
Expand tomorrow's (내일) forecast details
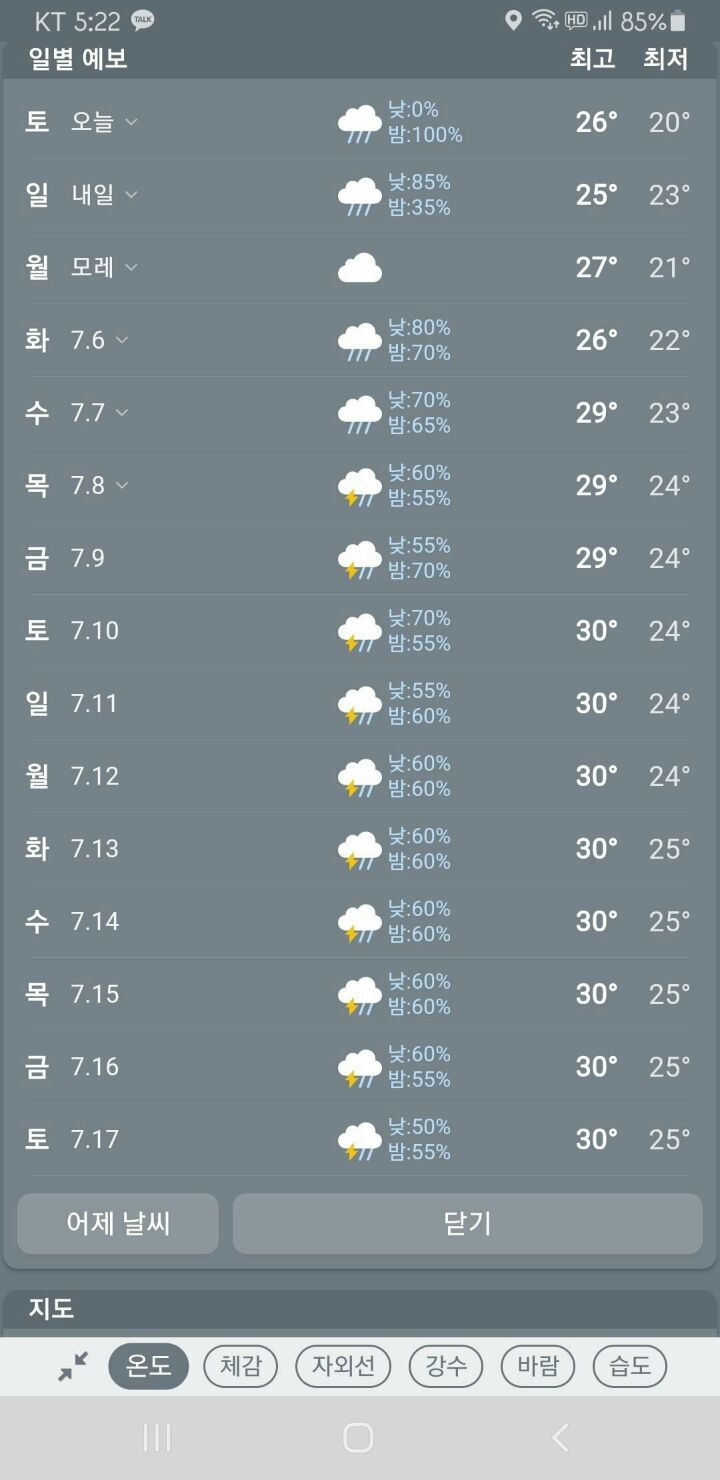[131, 195]
